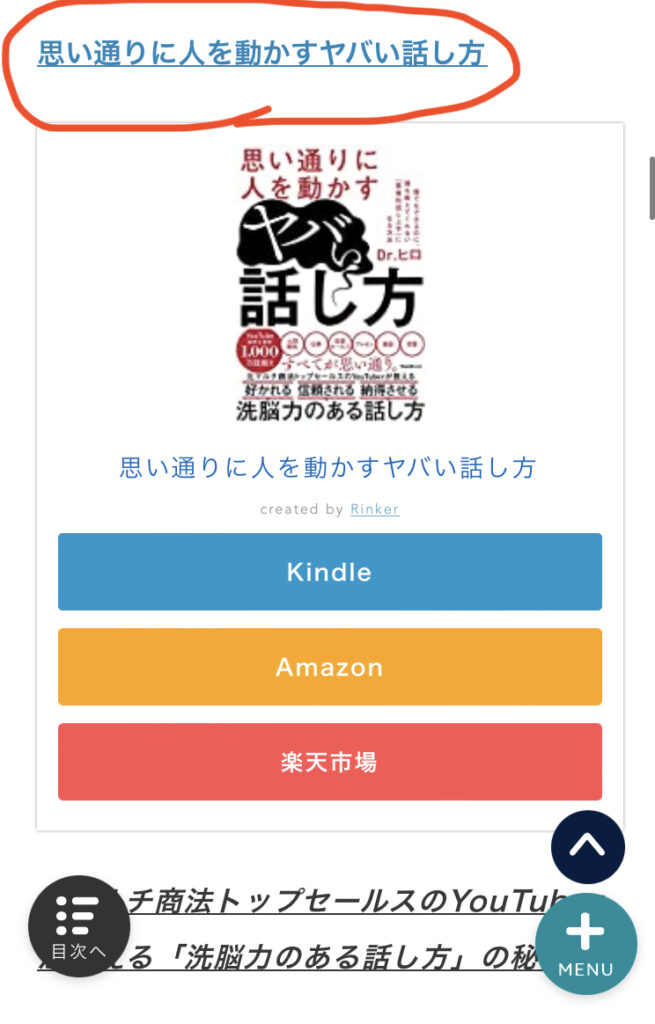Tap the red 楽天市場 button

329,762
